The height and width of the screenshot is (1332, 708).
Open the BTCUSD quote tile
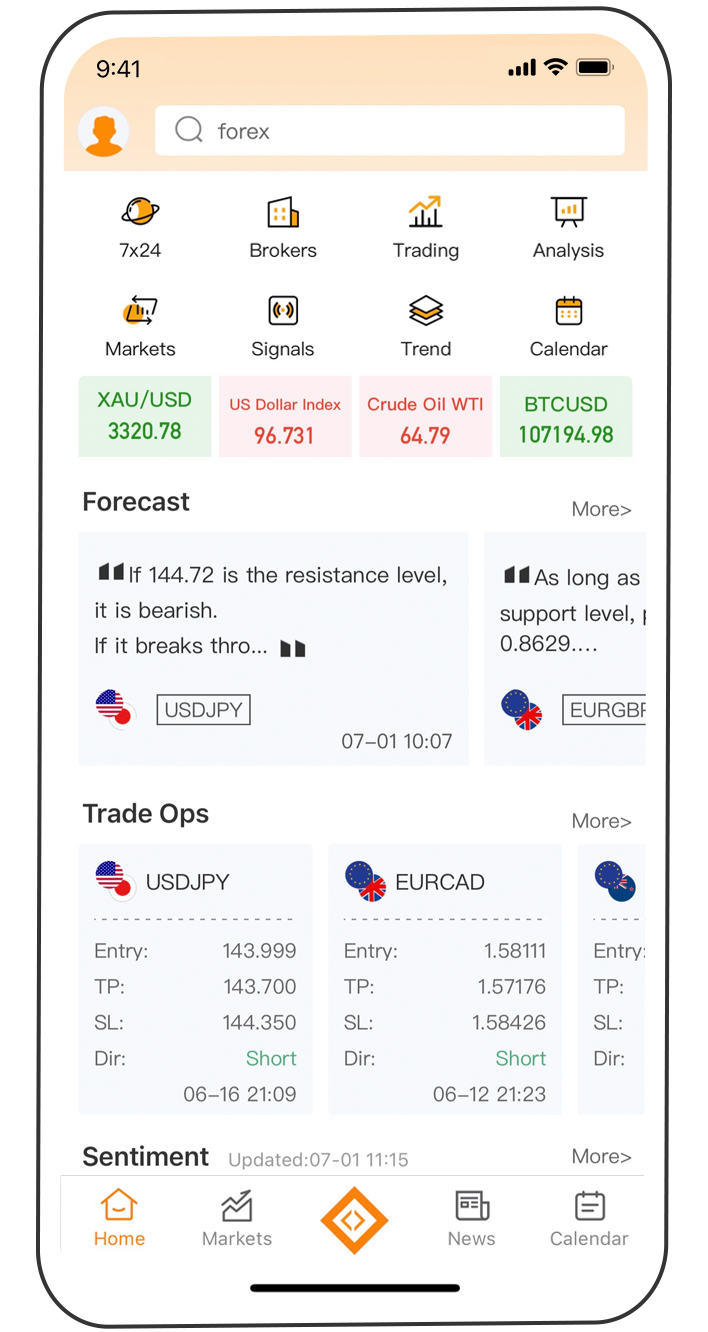click(566, 416)
